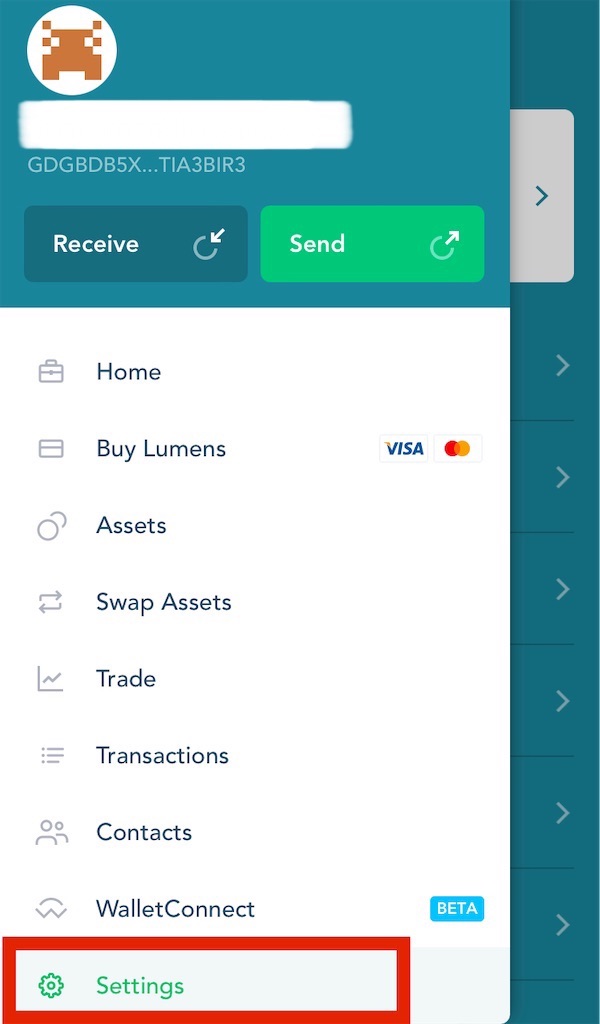View Transactions history
Screen dimensions: 600x1024
coord(162,756)
